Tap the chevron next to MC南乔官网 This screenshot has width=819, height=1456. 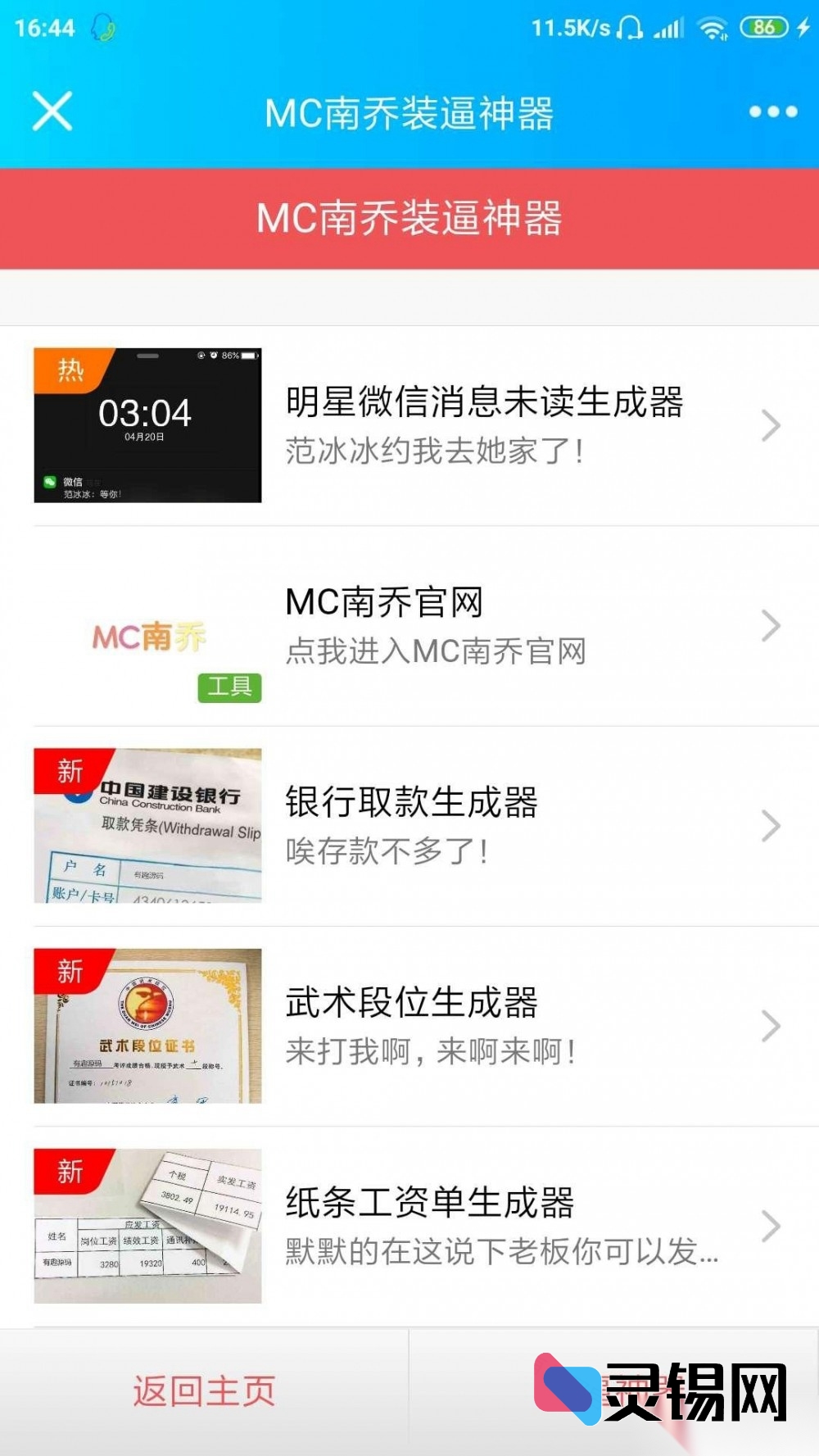(768, 627)
